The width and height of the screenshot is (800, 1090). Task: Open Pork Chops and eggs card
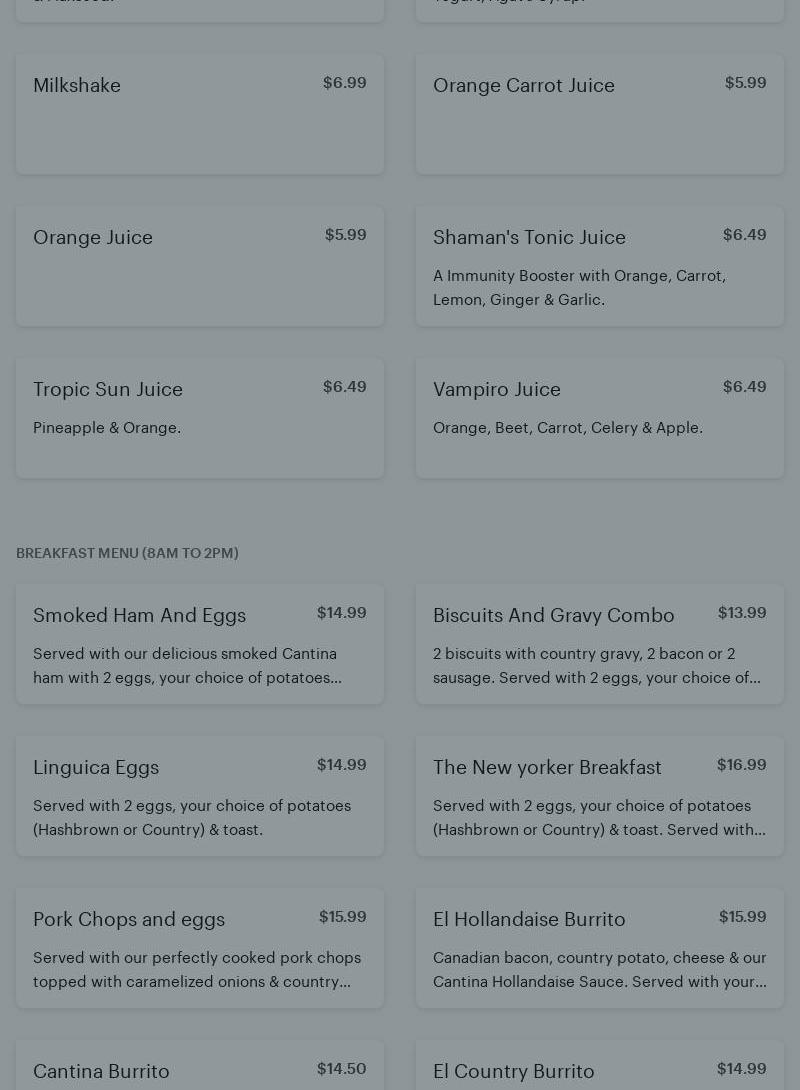(x=200, y=948)
